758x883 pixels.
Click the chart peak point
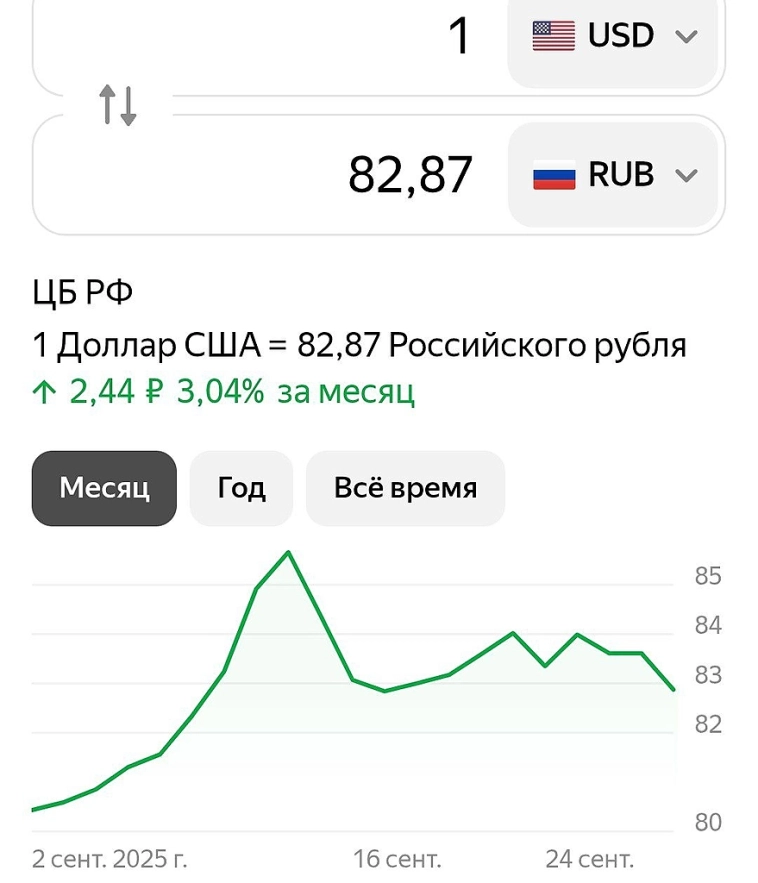click(288, 552)
